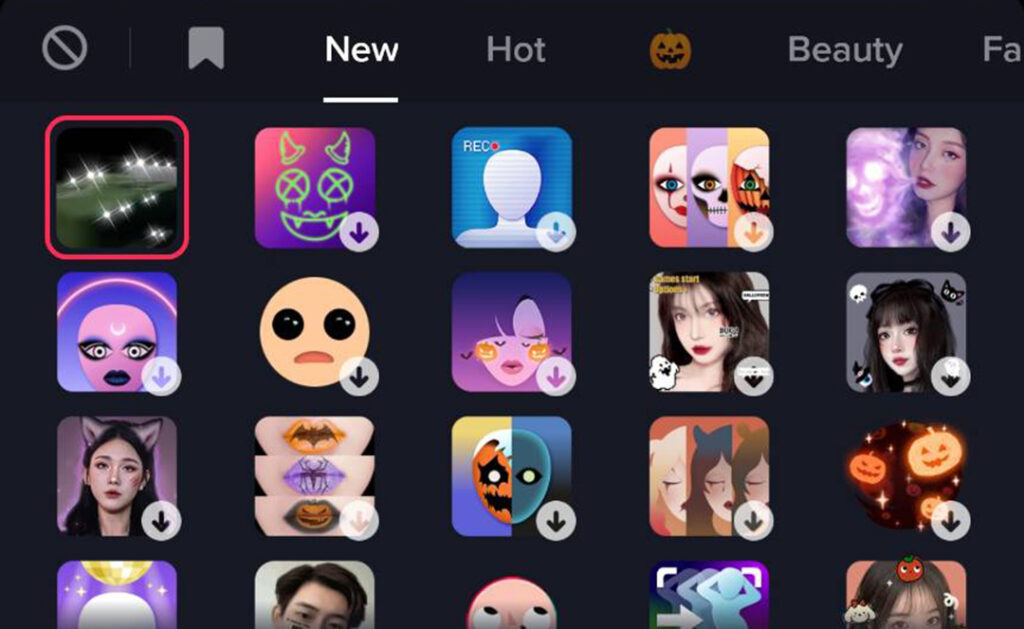Screen dimensions: 1024x629
Task: Select the three illustrated cat girls effect
Action: [709, 476]
